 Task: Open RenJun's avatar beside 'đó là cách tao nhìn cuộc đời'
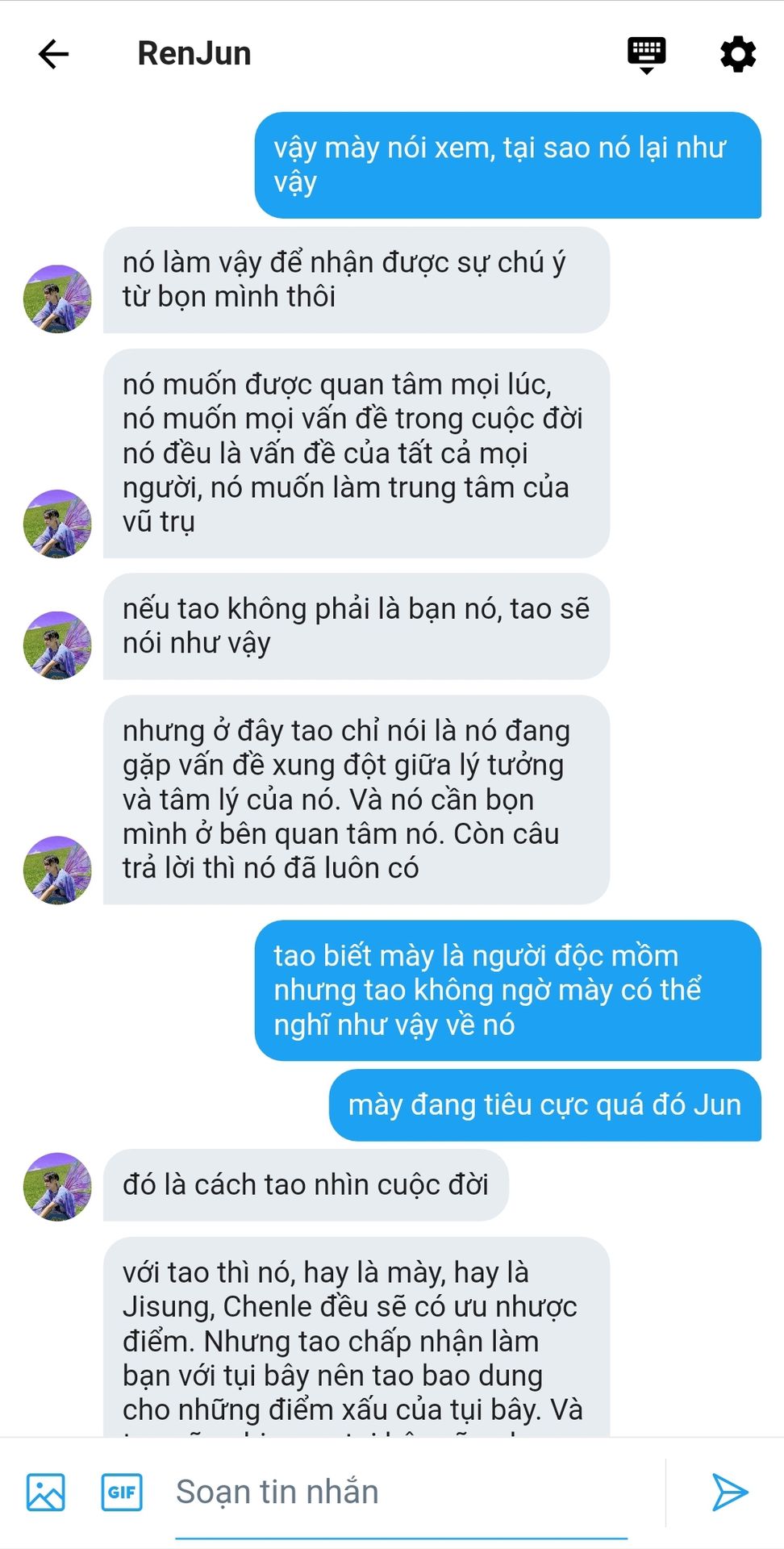click(x=57, y=1186)
